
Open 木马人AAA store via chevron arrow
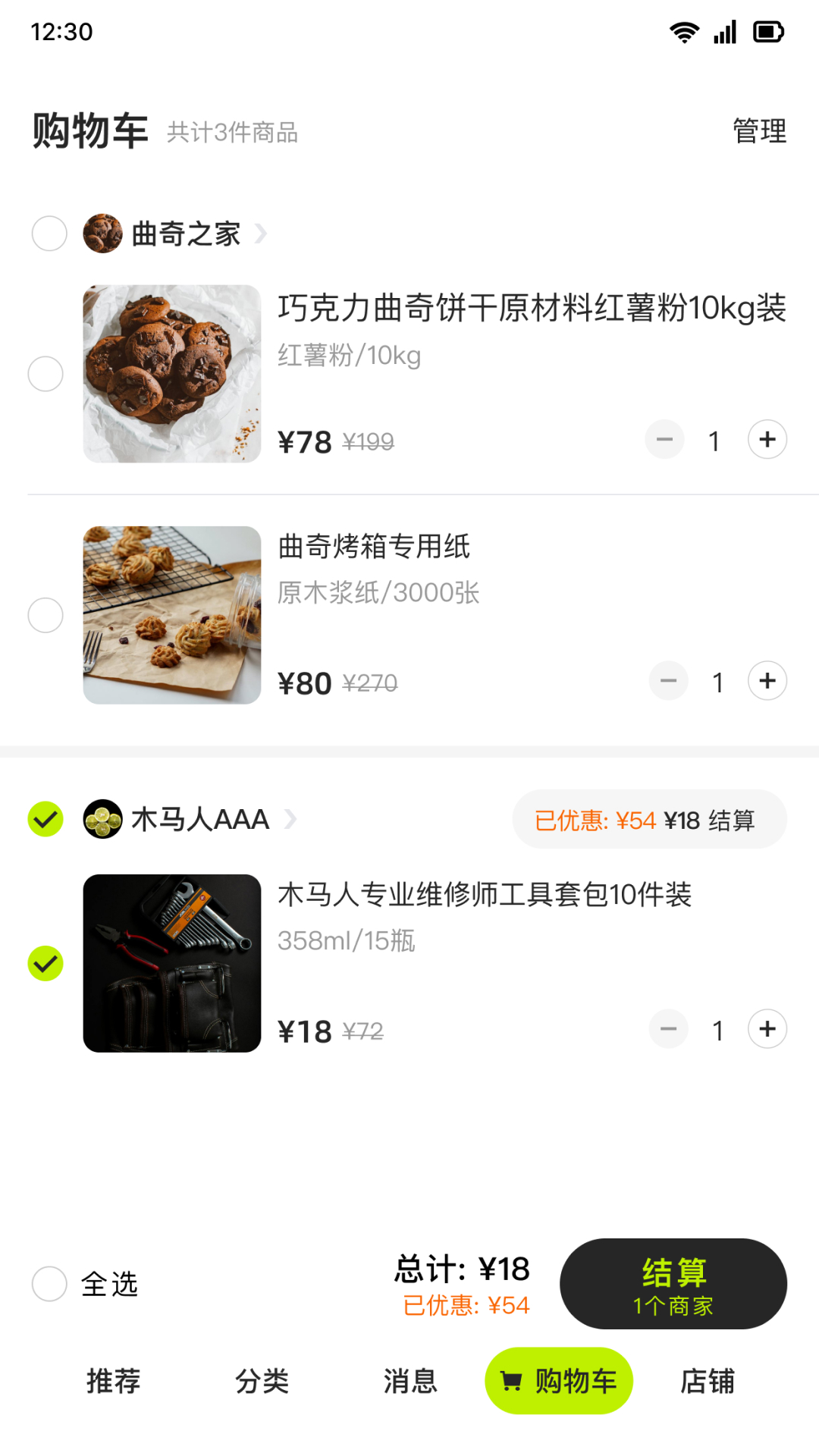click(x=290, y=819)
